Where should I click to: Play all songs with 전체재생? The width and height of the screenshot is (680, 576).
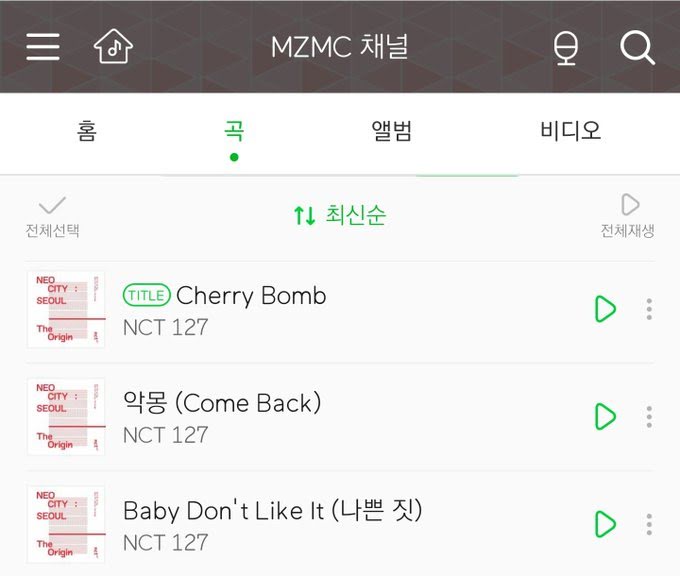628,216
